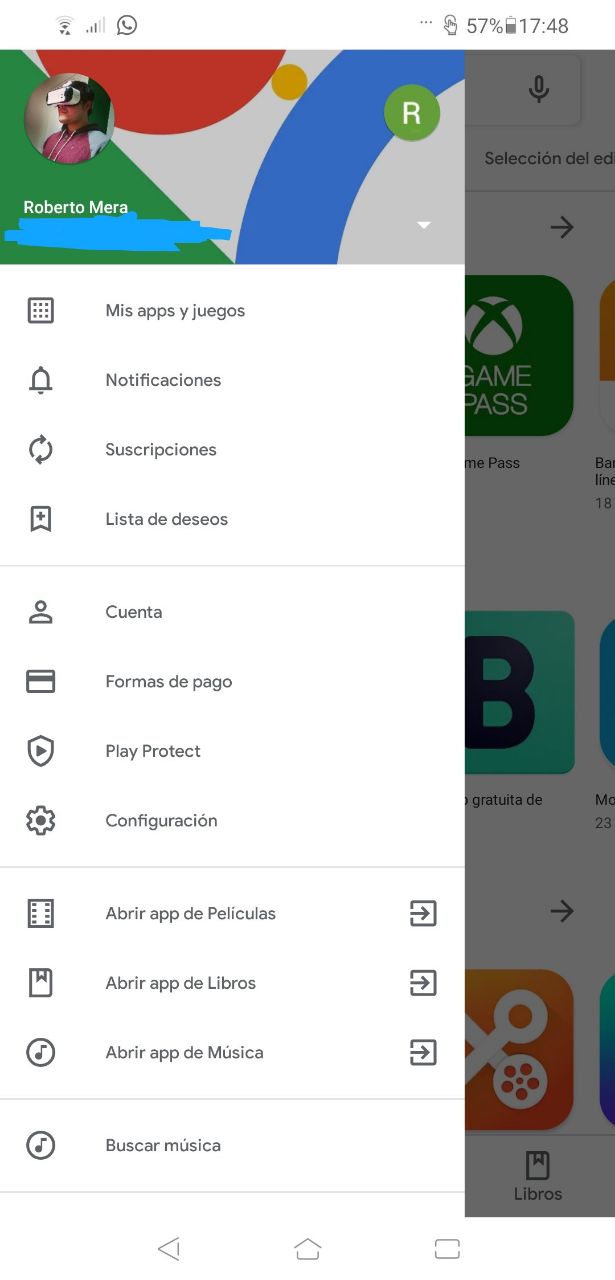Open Cuenta settings
The image size is (615, 1280).
pyautogui.click(x=133, y=612)
